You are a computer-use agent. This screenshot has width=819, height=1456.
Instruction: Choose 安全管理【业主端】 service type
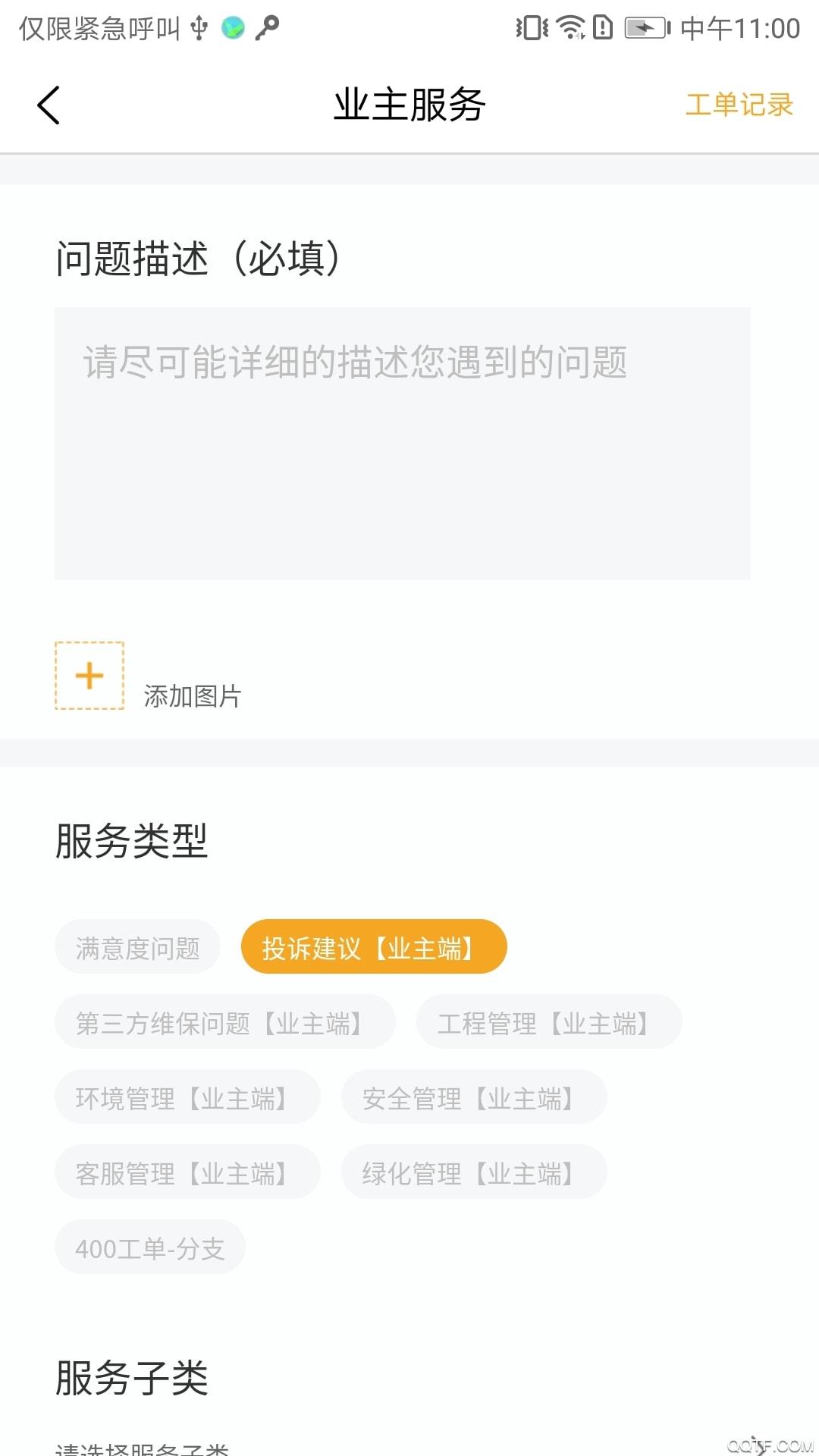click(473, 1097)
